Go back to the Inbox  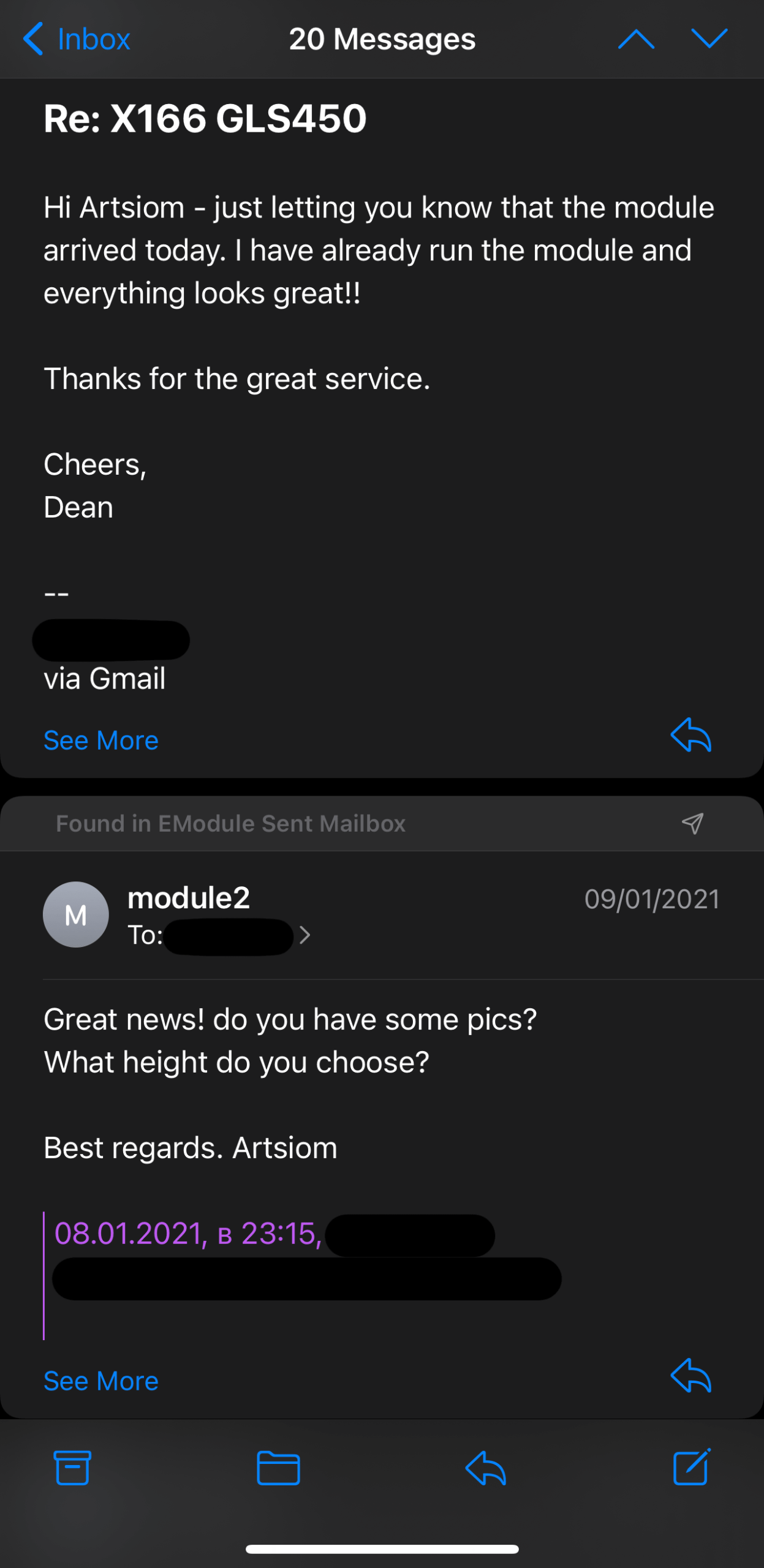click(77, 39)
